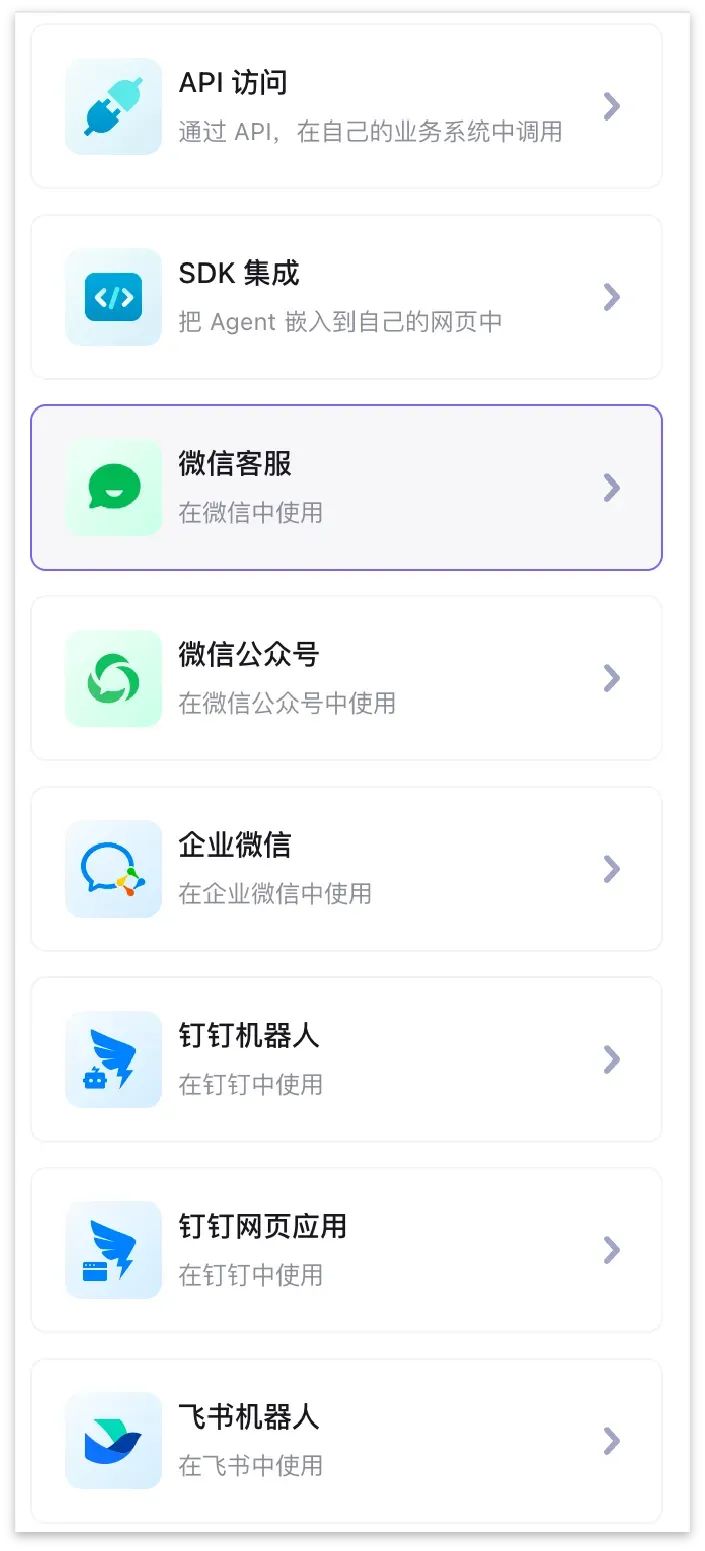This screenshot has width=705, height=1551.
Task: Open the API 访问 option
Action: point(346,106)
